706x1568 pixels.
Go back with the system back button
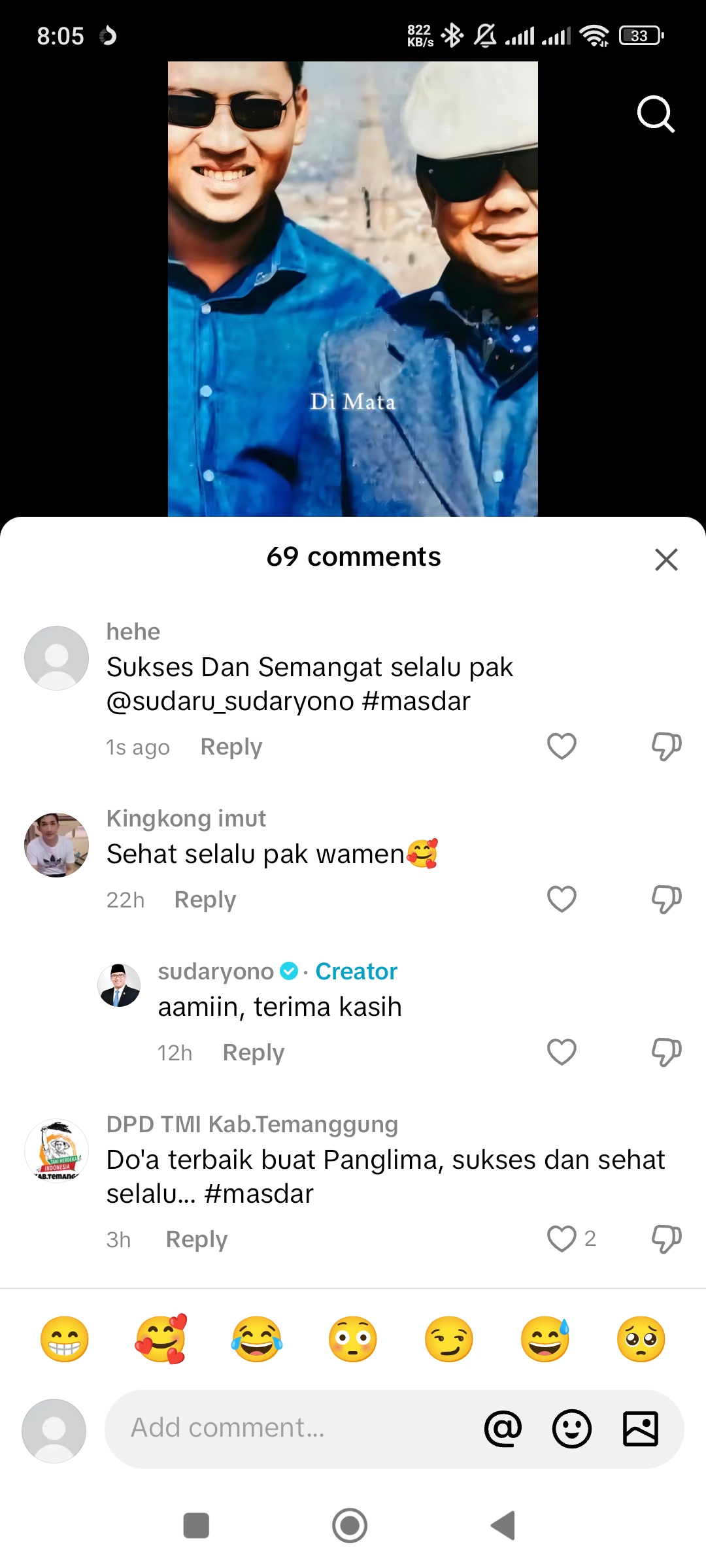tap(503, 1526)
